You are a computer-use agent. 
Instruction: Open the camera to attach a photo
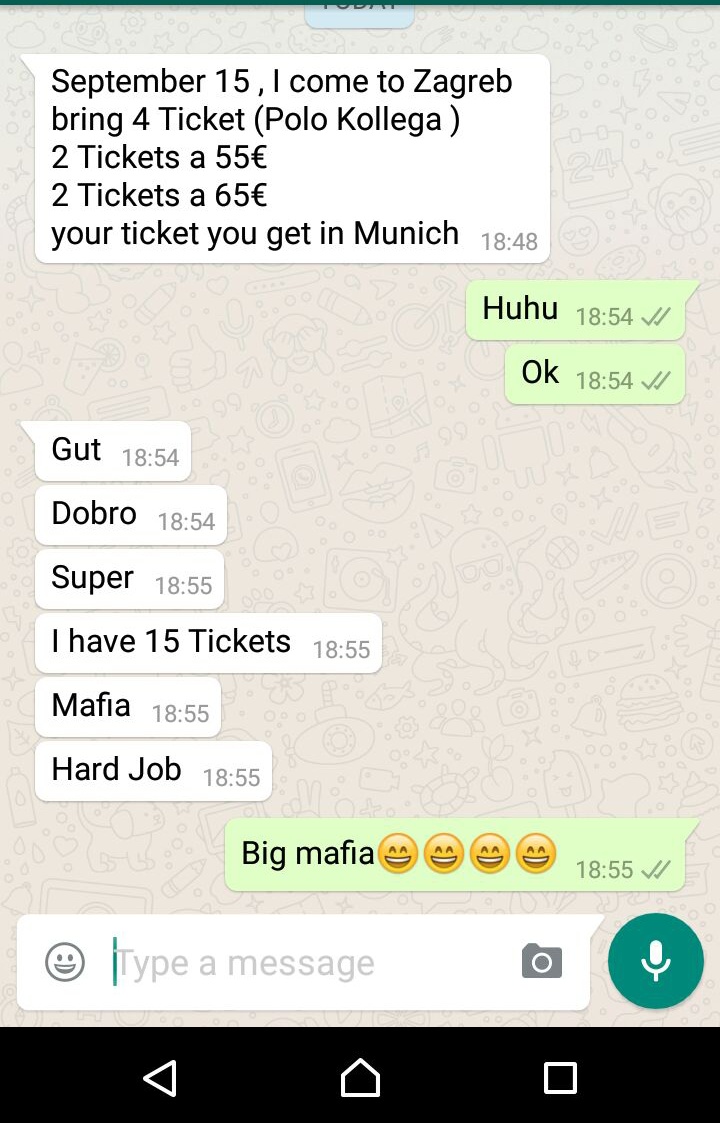541,961
